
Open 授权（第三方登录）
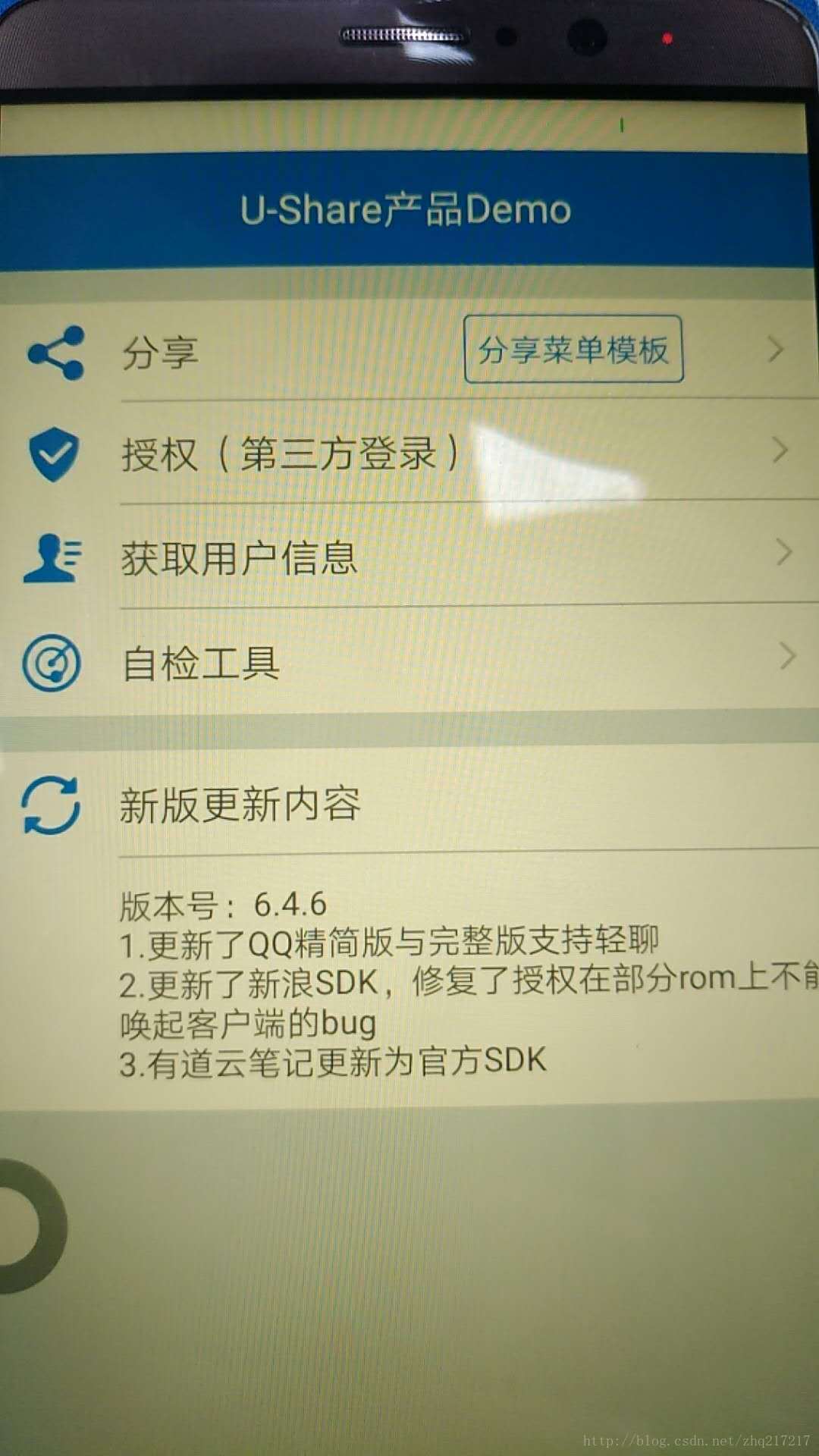[290, 454]
